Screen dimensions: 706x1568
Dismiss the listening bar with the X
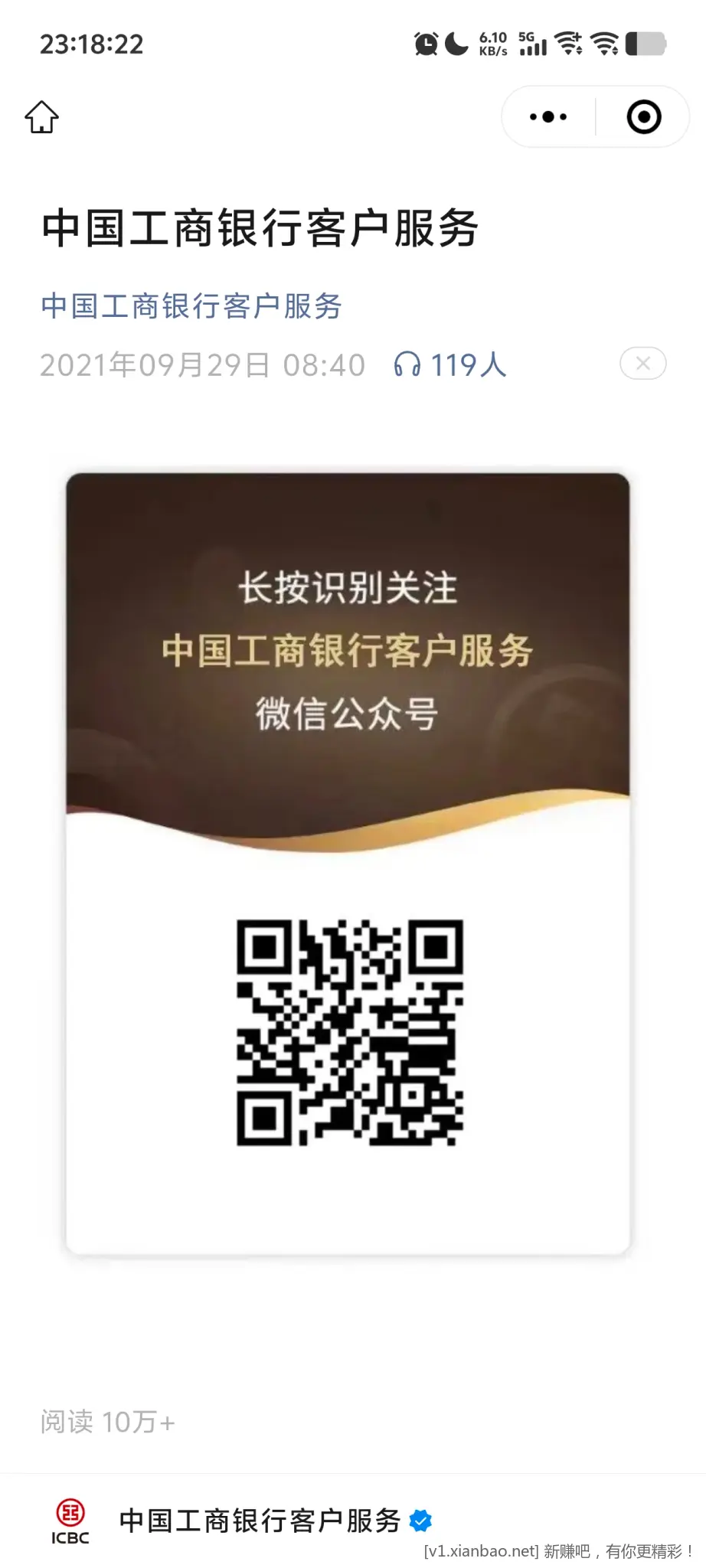click(x=642, y=364)
